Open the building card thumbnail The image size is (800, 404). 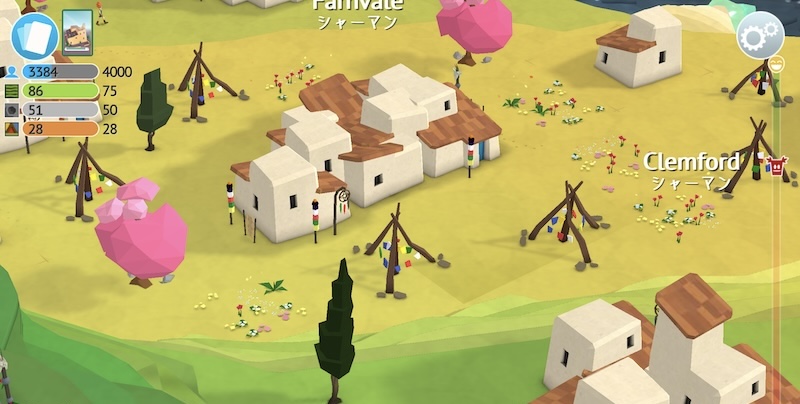click(x=77, y=33)
